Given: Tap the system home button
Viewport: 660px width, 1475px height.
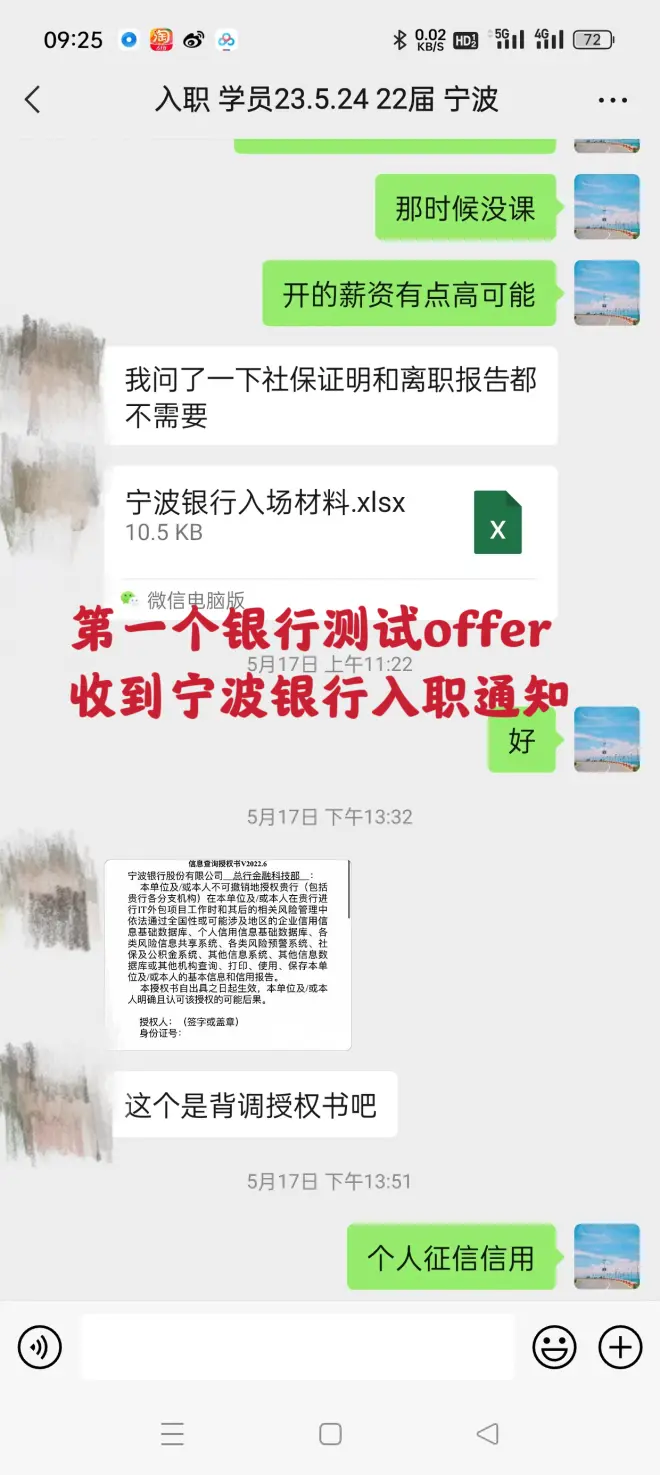Looking at the screenshot, I should click(x=330, y=1434).
